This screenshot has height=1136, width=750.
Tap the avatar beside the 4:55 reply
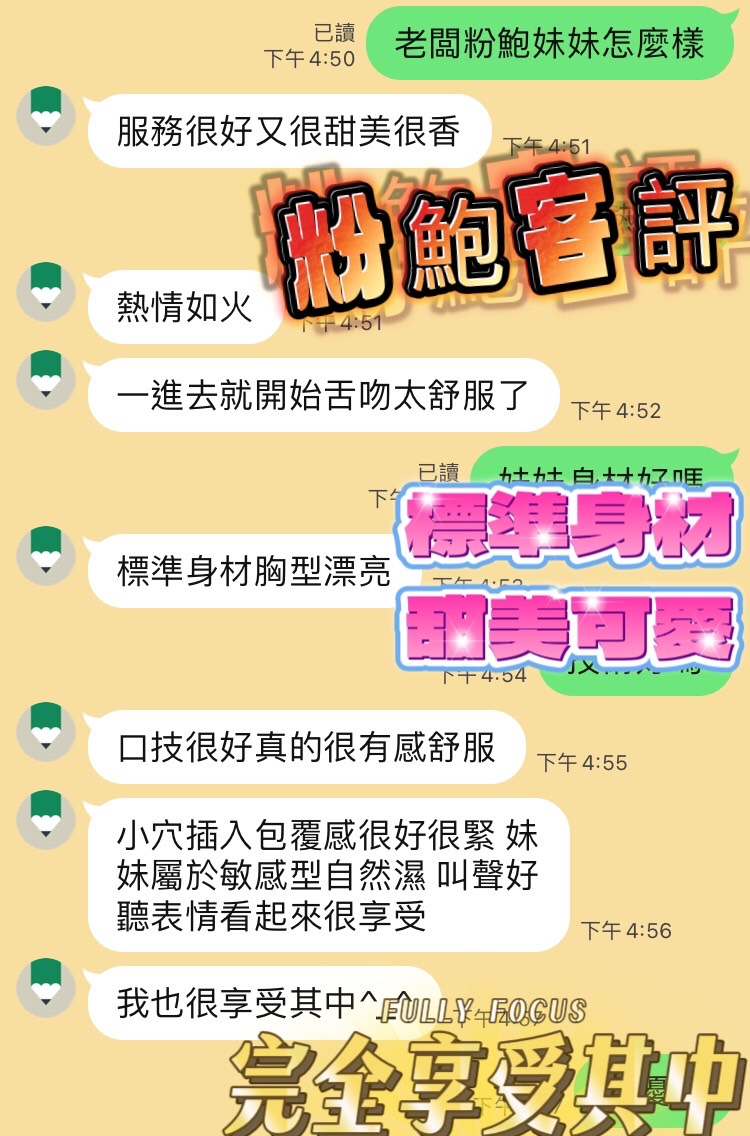45,730
